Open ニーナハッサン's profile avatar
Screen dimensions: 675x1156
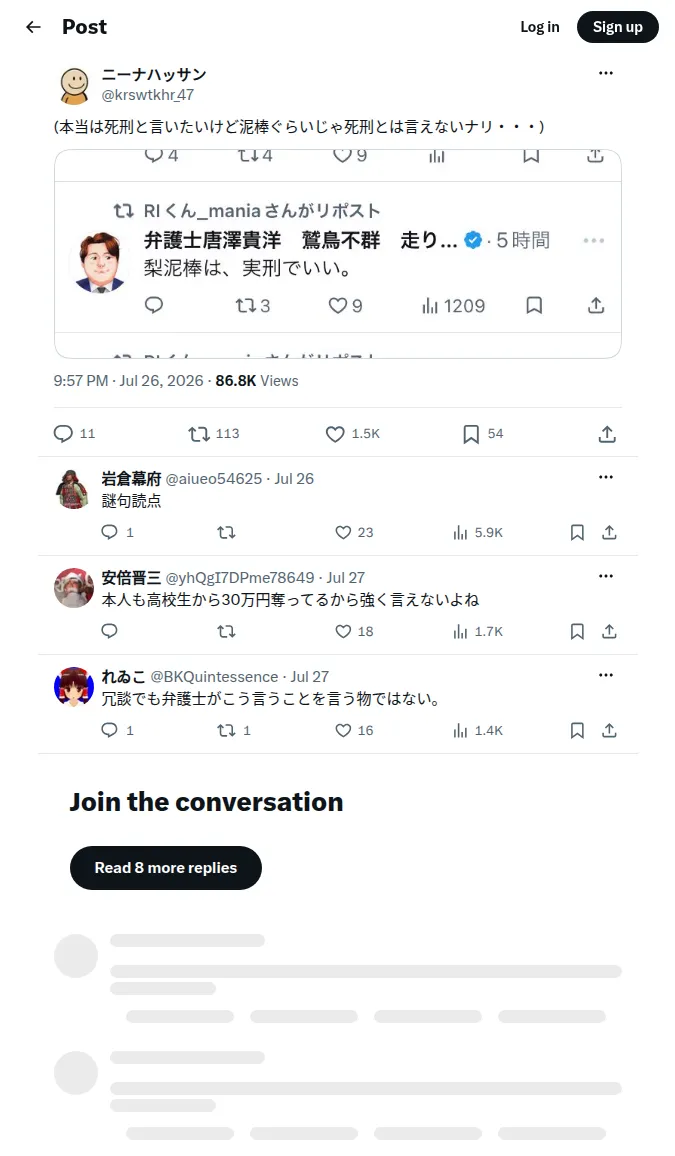(74, 86)
